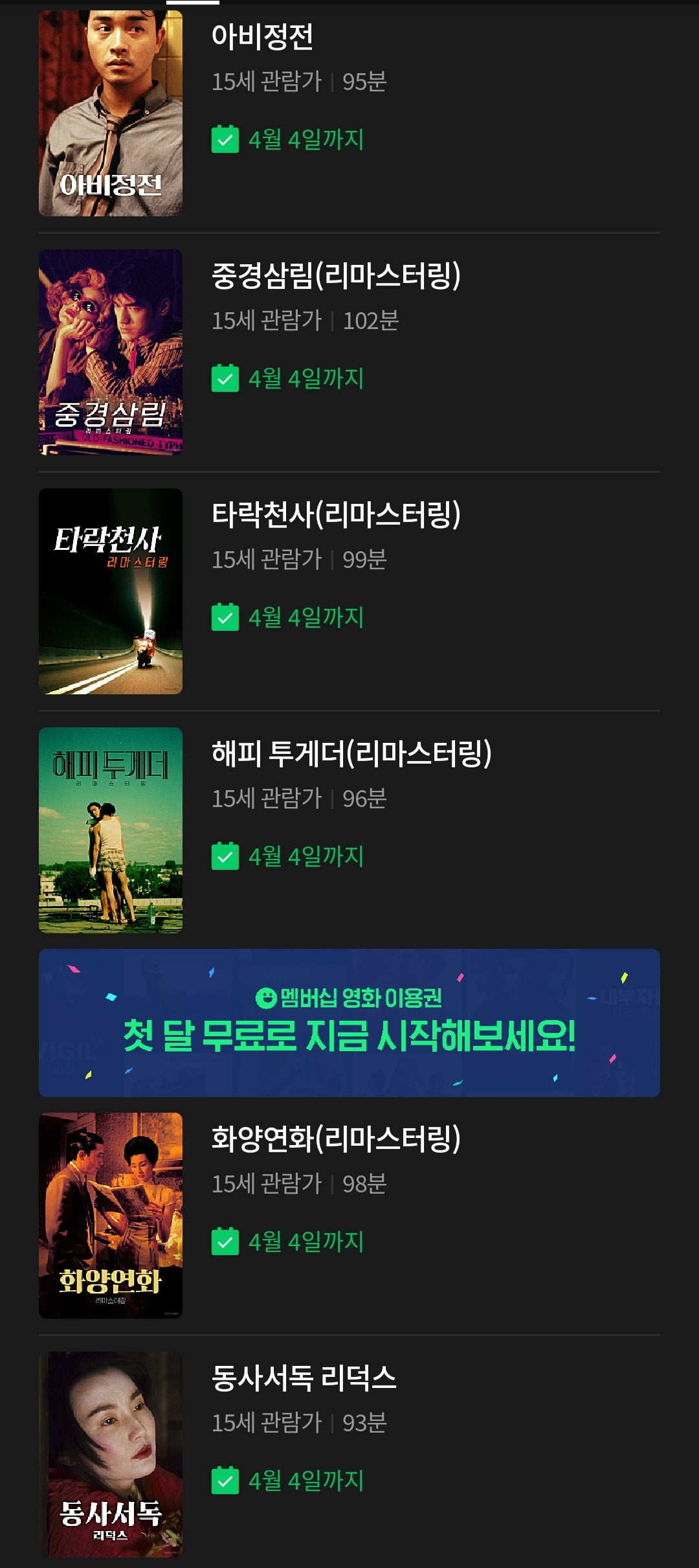This screenshot has height=1568, width=699.
Task: View 해피 투게더(리마스터링) details
Action: coord(349,830)
